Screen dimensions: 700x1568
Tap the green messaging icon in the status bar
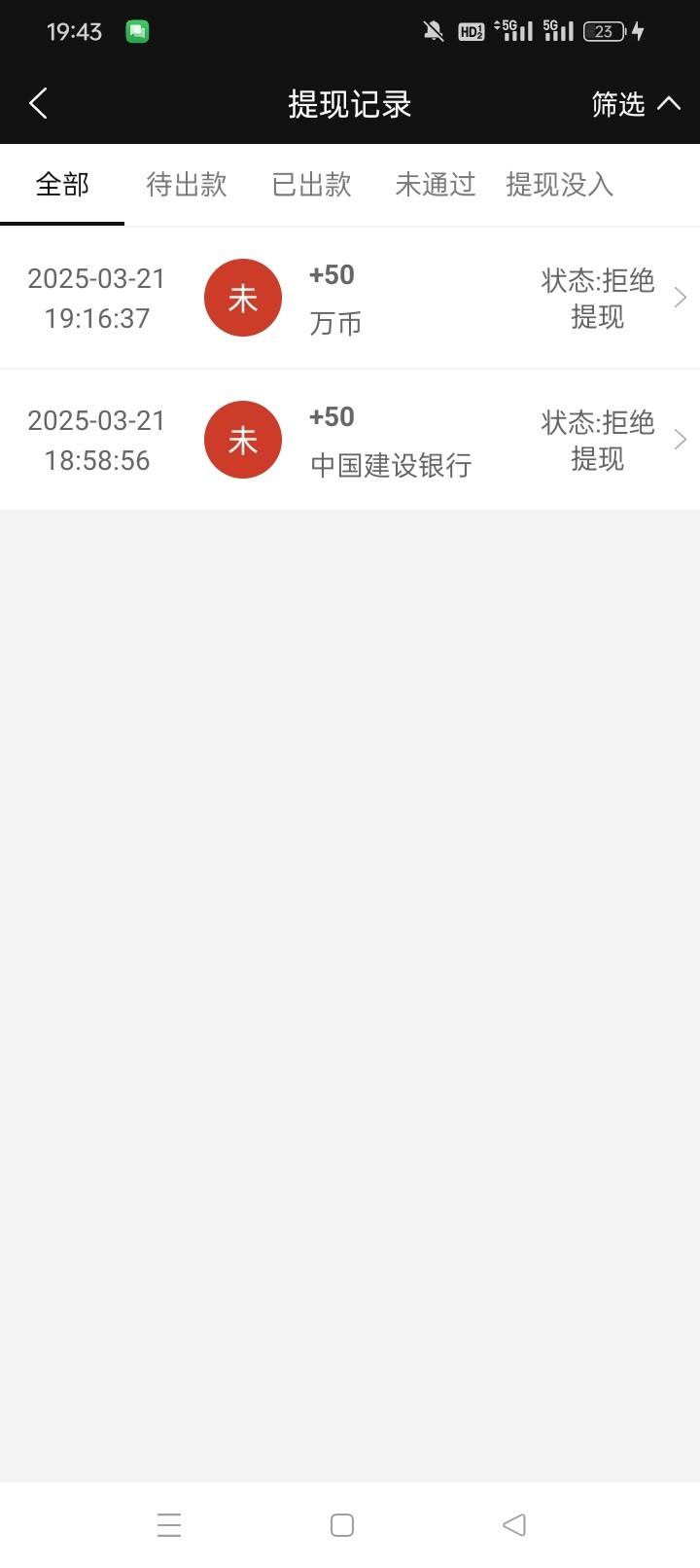click(x=136, y=30)
